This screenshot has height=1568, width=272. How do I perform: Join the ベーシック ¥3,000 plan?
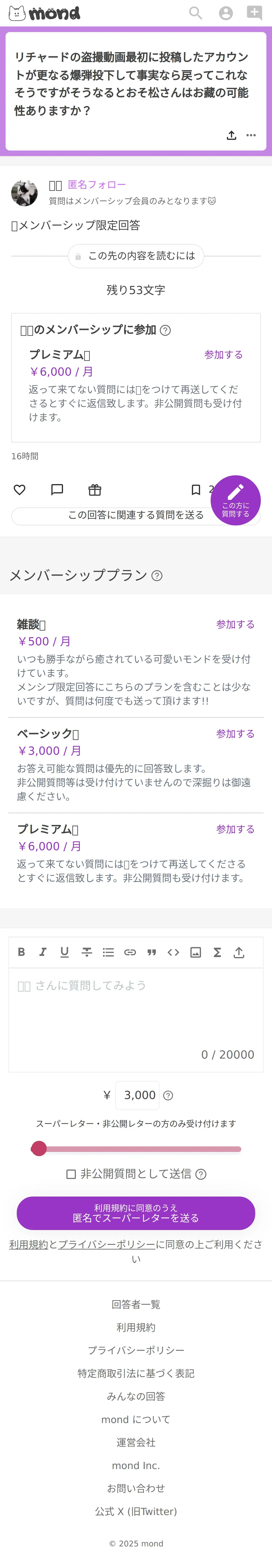coord(235,734)
